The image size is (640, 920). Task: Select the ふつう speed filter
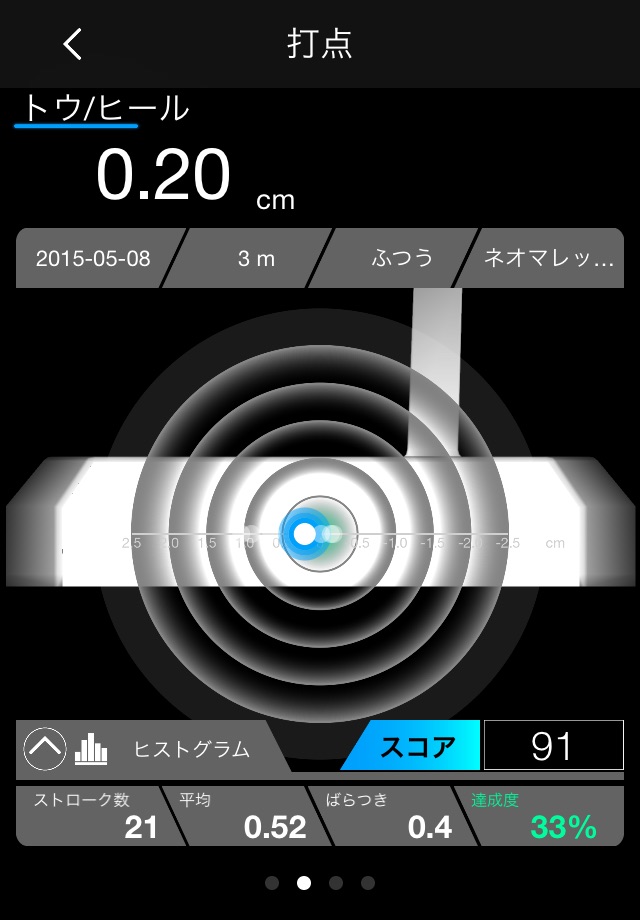coord(402,258)
